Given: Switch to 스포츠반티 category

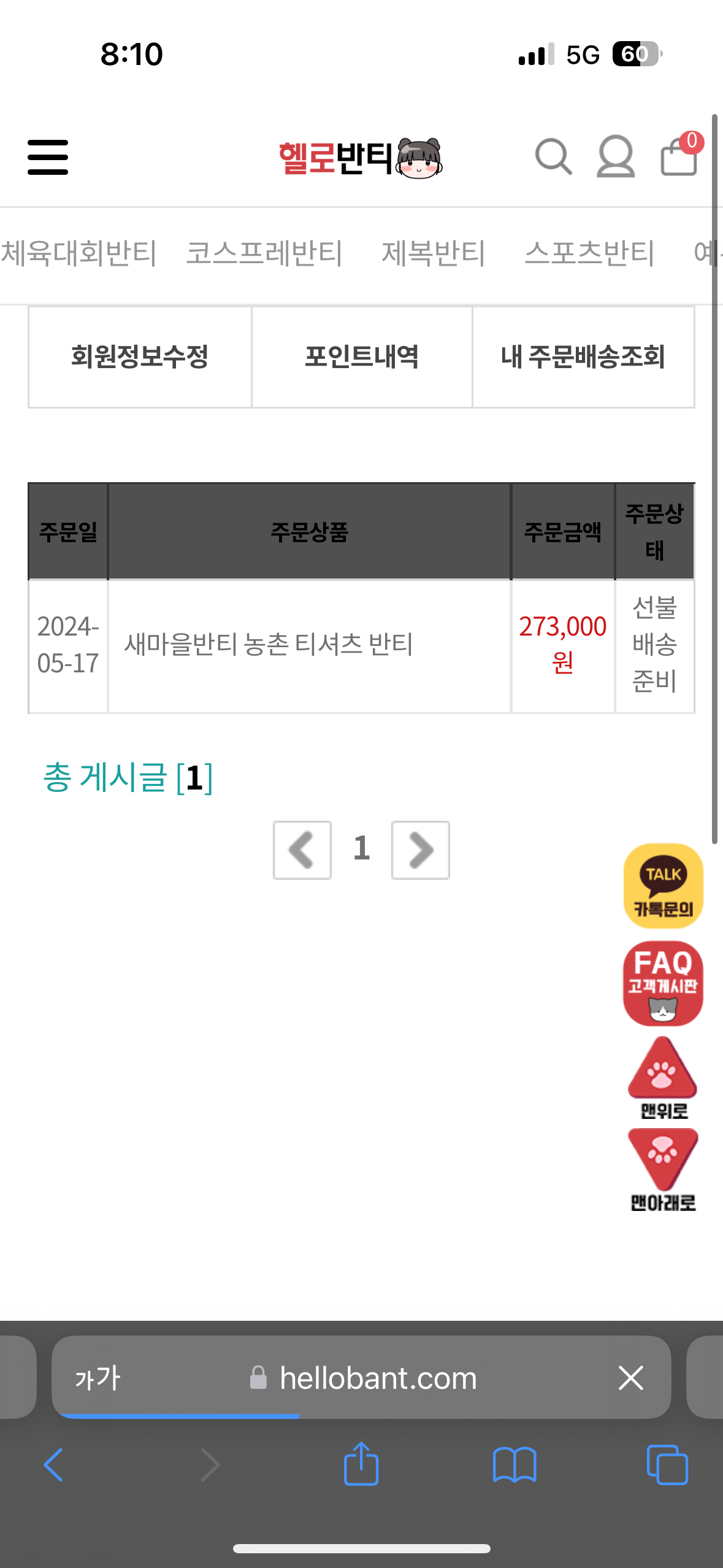Looking at the screenshot, I should click(589, 253).
